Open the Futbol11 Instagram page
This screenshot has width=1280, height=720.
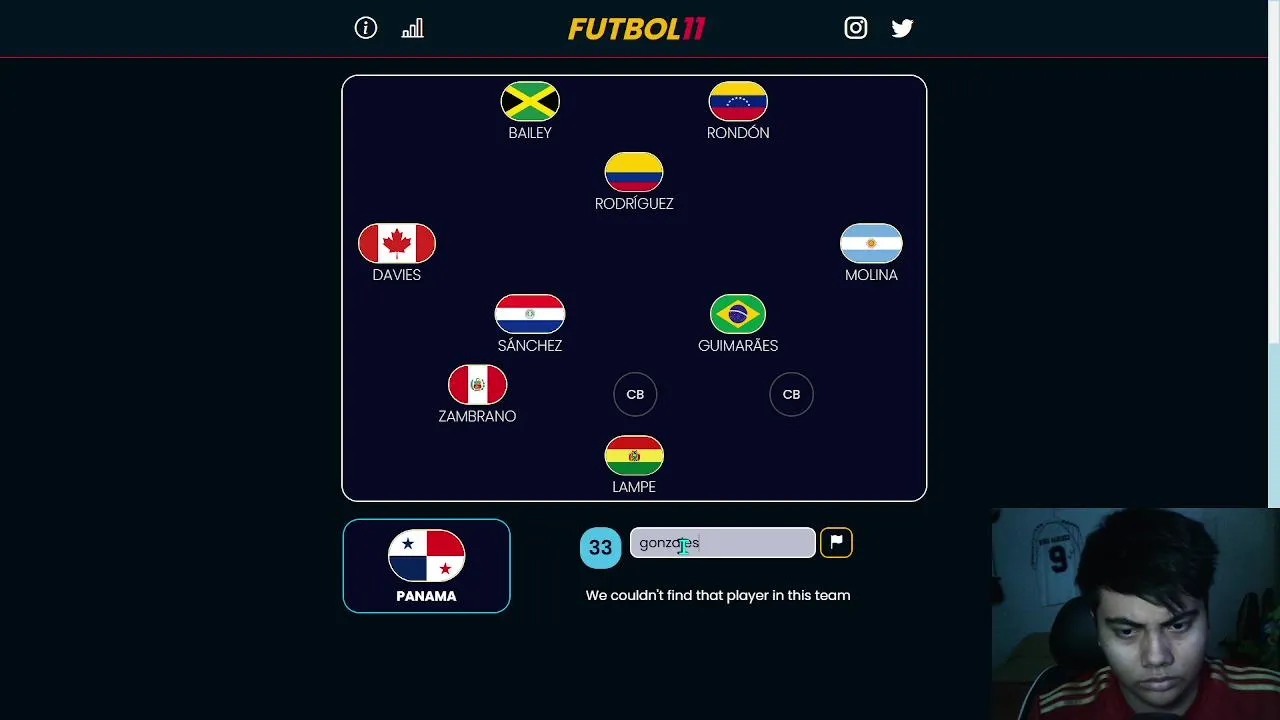[855, 28]
